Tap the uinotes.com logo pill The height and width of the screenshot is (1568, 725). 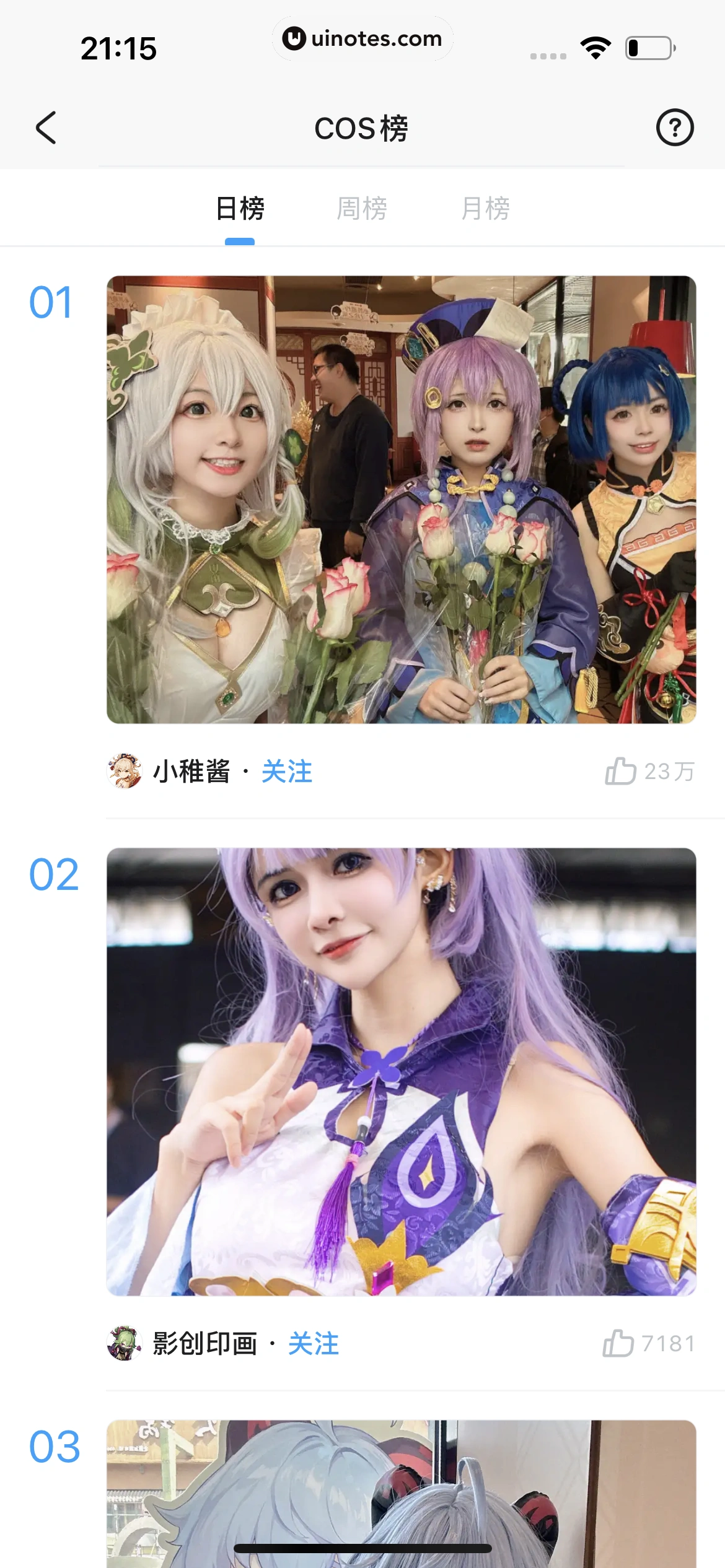click(362, 39)
